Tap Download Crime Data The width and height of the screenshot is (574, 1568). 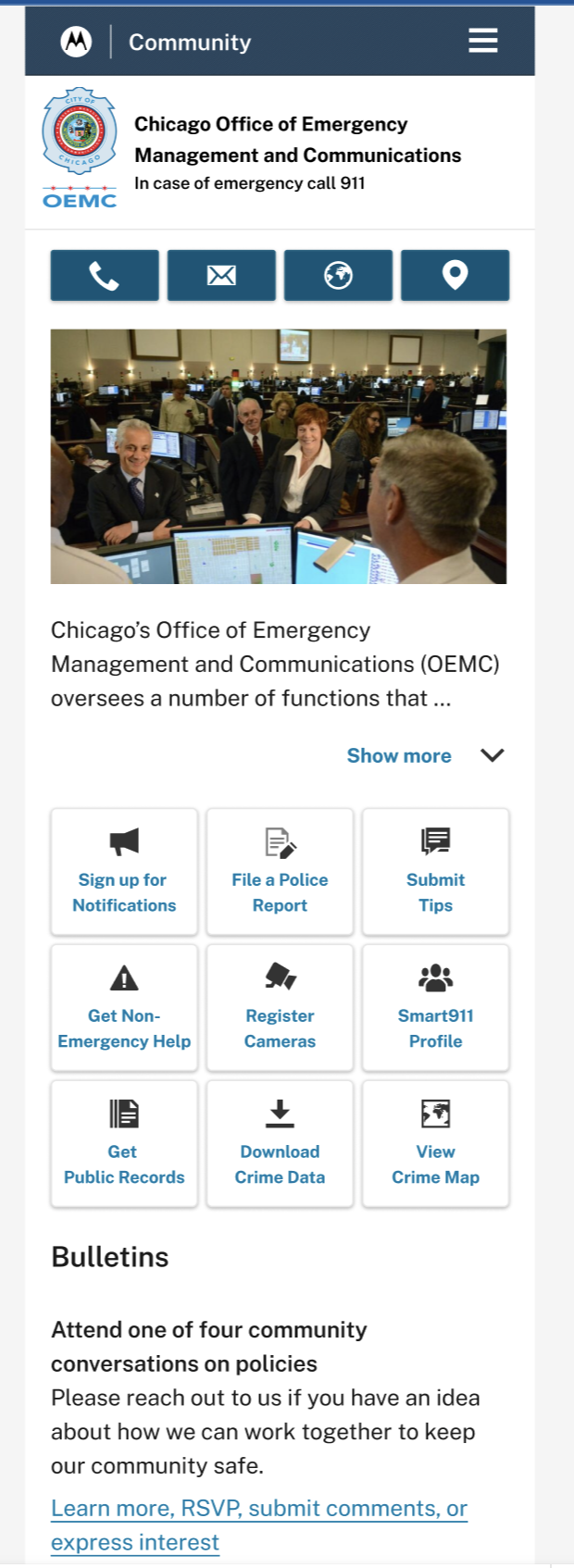[x=280, y=1143]
